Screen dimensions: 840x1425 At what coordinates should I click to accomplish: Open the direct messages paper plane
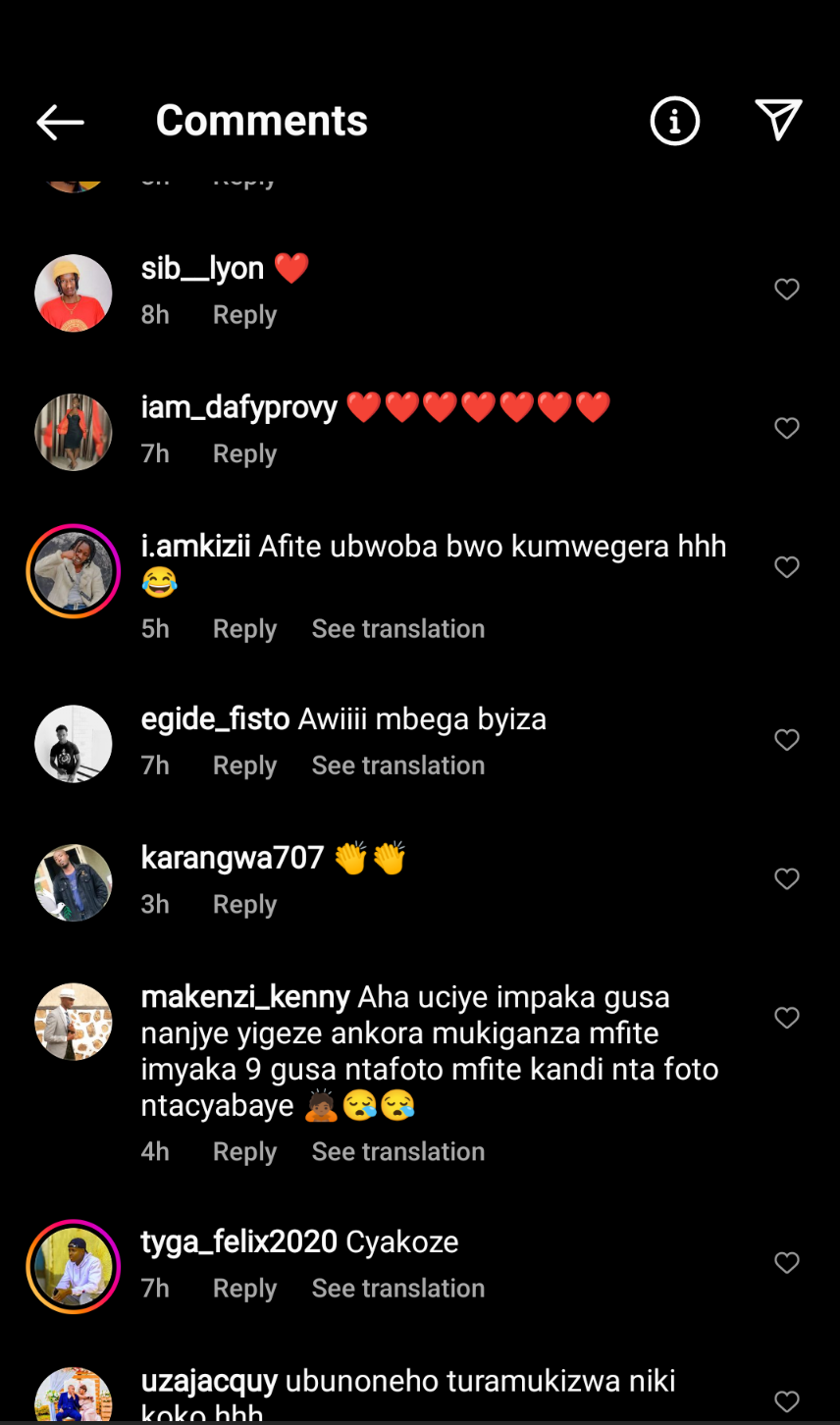pyautogui.click(x=779, y=121)
